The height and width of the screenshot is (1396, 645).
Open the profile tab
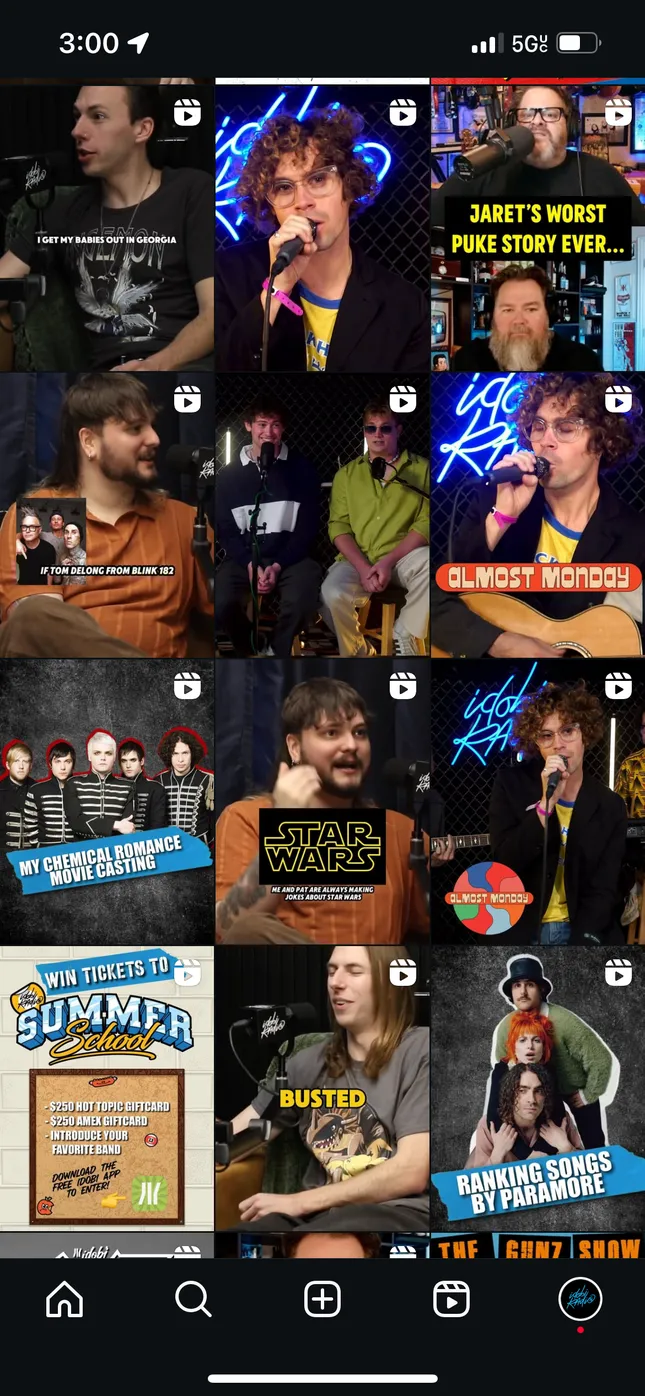580,1299
